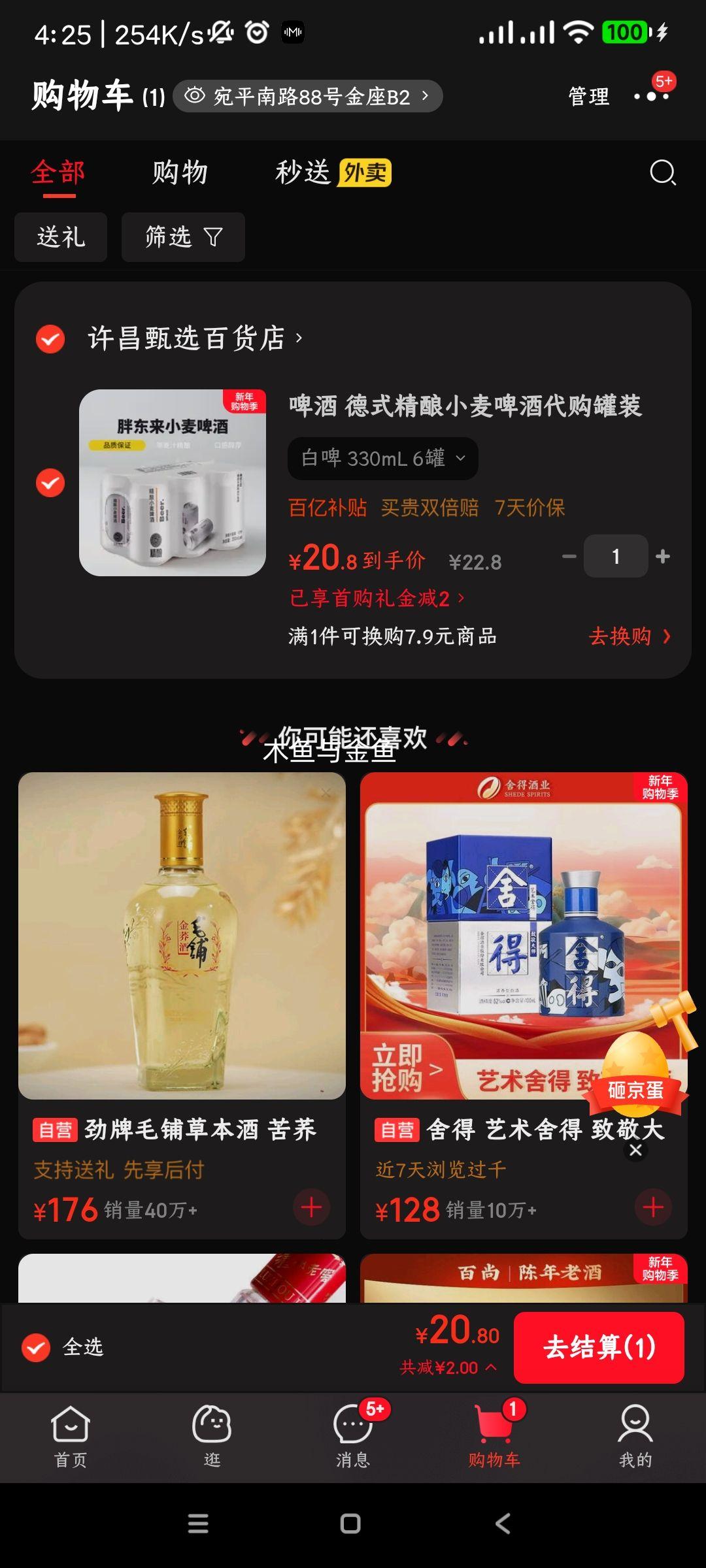Screen dimensions: 706x1568
Task: Increase beer quantity with the plus stepper
Action: 662,555
